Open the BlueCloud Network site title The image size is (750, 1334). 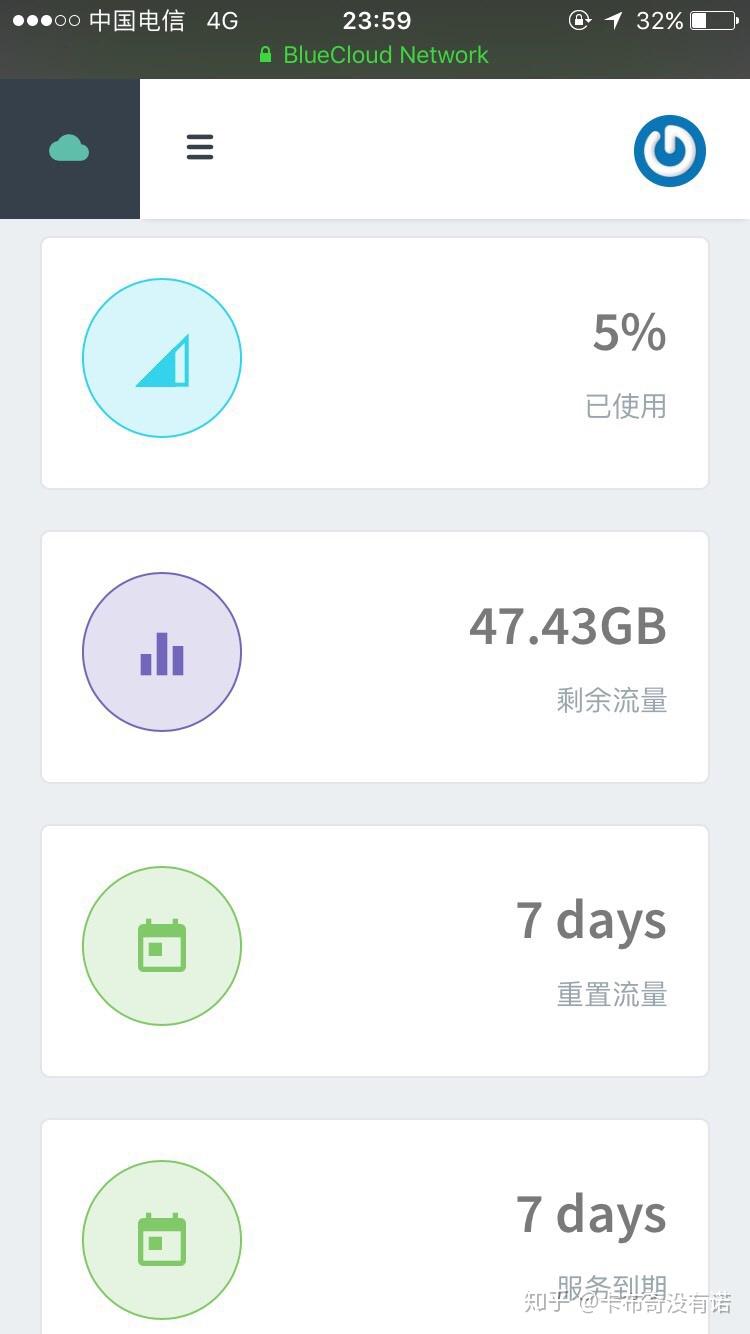(x=385, y=55)
